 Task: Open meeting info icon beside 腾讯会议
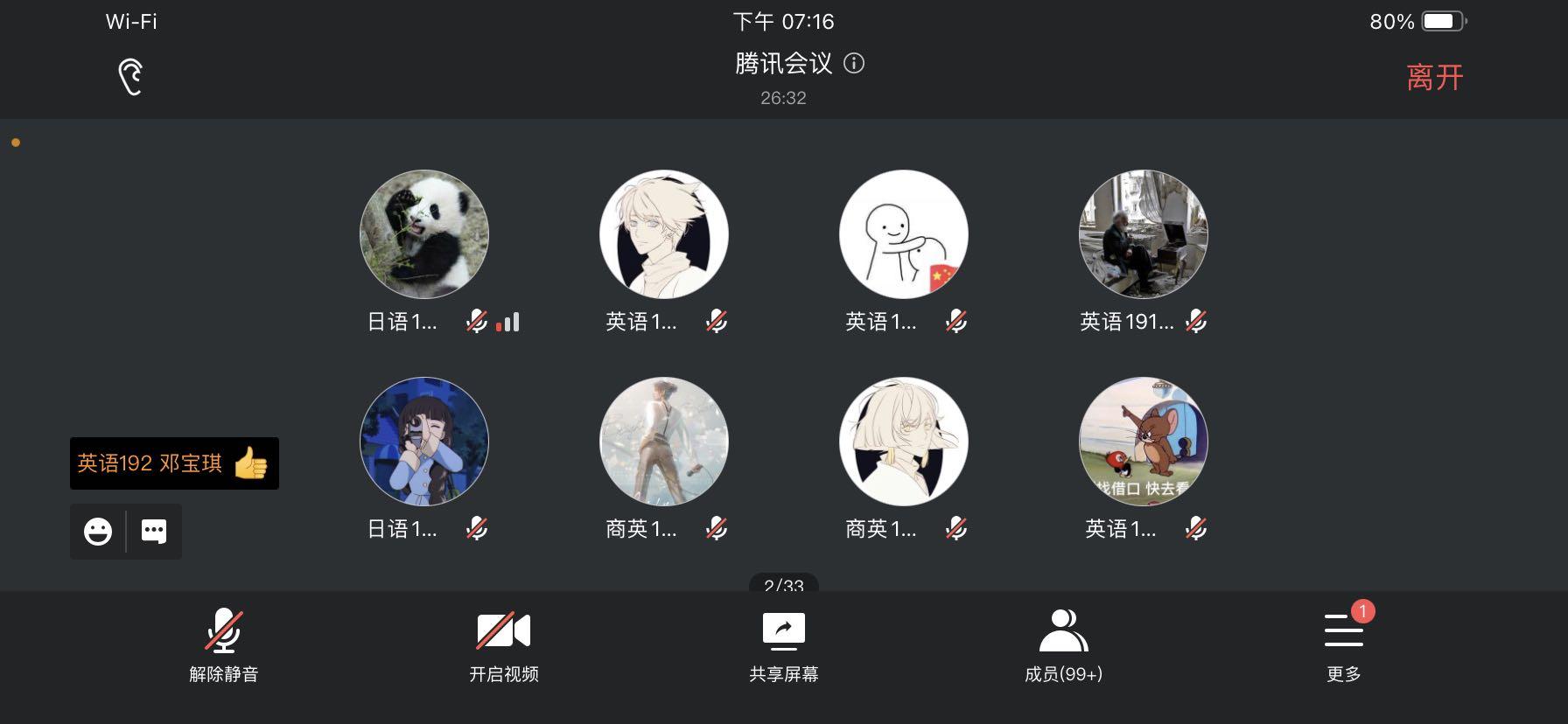(x=854, y=63)
